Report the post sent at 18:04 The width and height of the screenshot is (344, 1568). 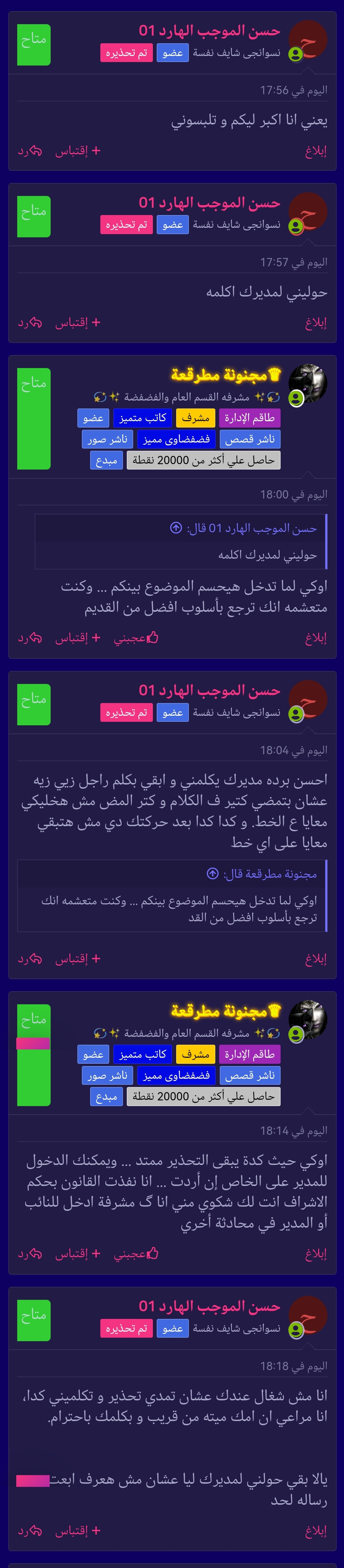point(316,959)
